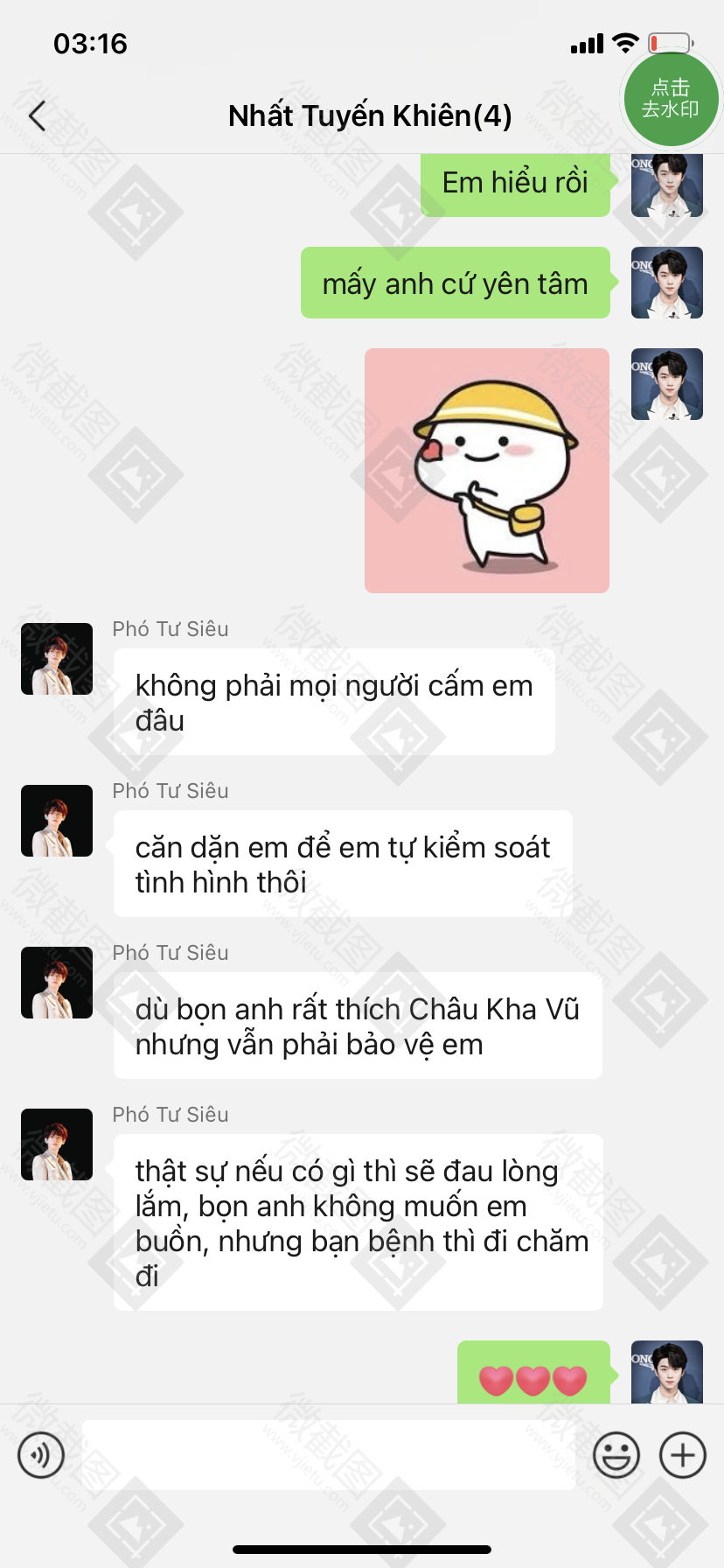Screen dimensions: 724x1568
Task: Open the plus attachments menu
Action: pos(682,1455)
